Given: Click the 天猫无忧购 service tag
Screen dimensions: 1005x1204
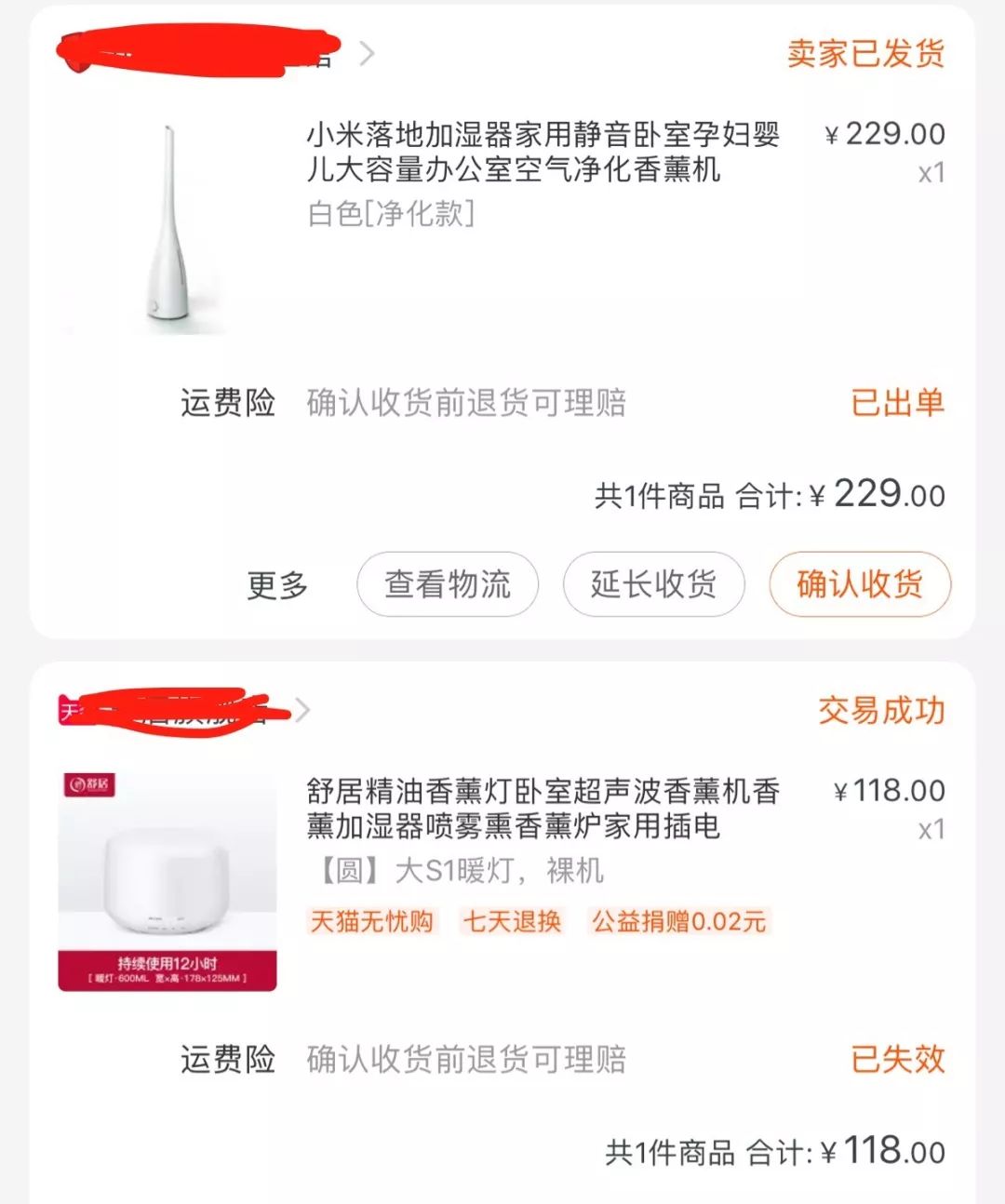Looking at the screenshot, I should click(x=371, y=921).
